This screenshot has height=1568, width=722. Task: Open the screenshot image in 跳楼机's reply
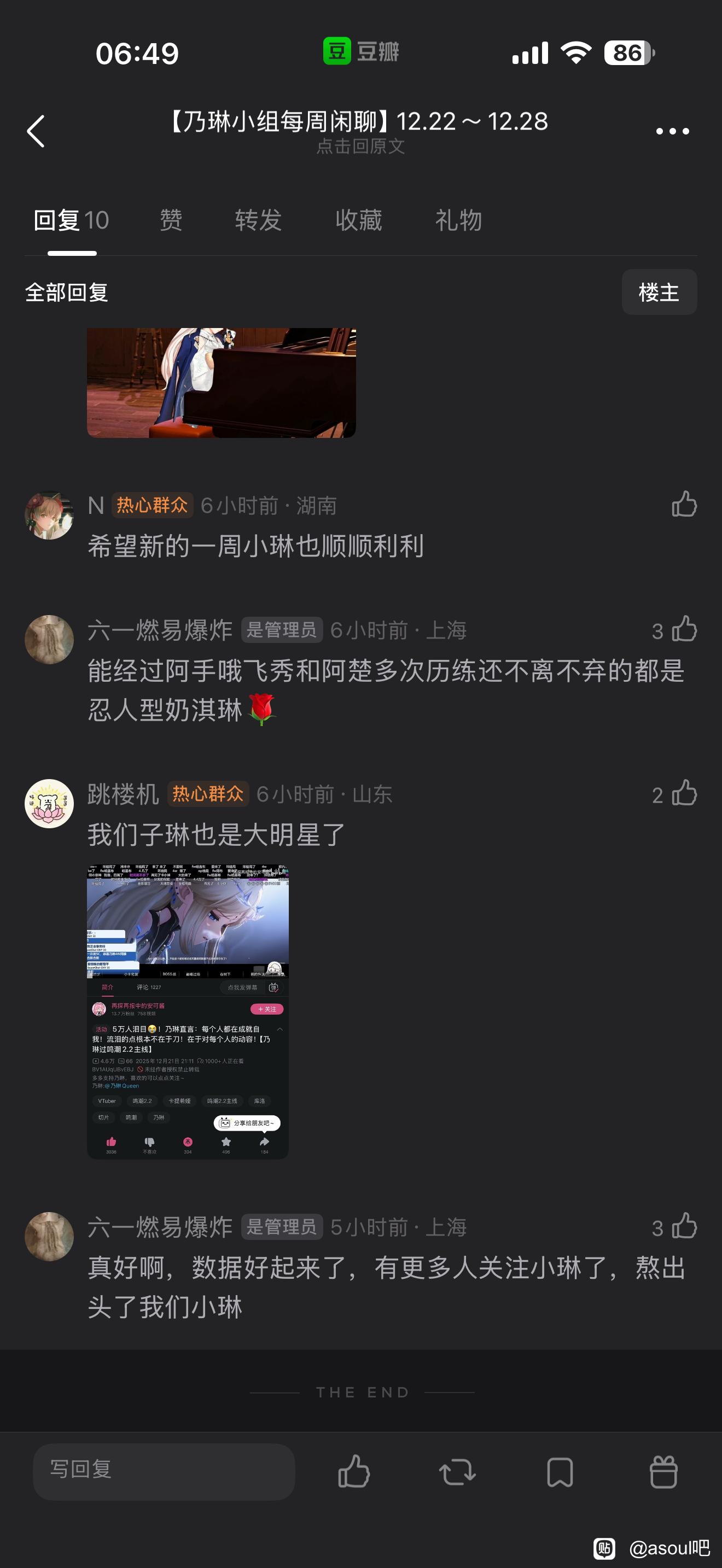point(188,1011)
